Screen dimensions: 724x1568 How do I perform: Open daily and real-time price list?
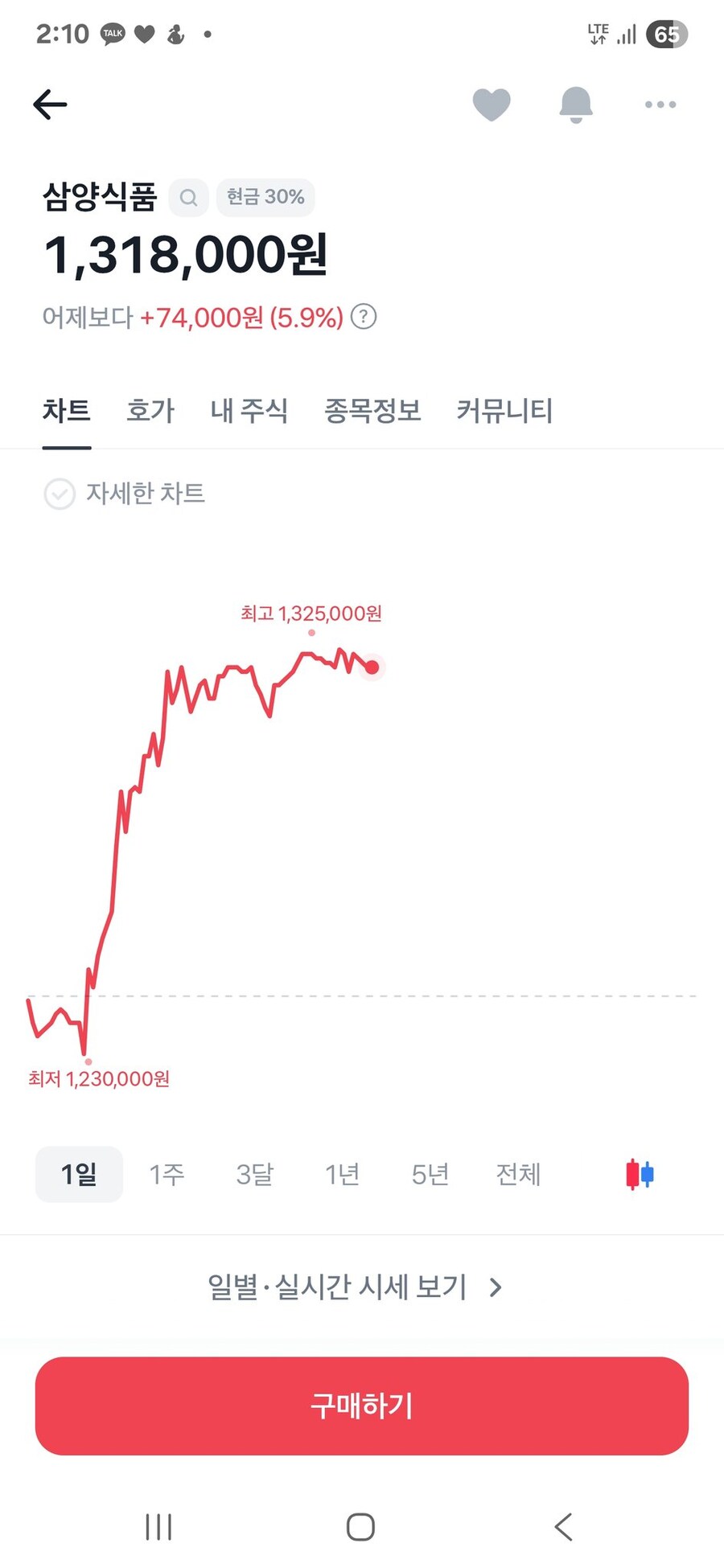pyautogui.click(x=336, y=1287)
